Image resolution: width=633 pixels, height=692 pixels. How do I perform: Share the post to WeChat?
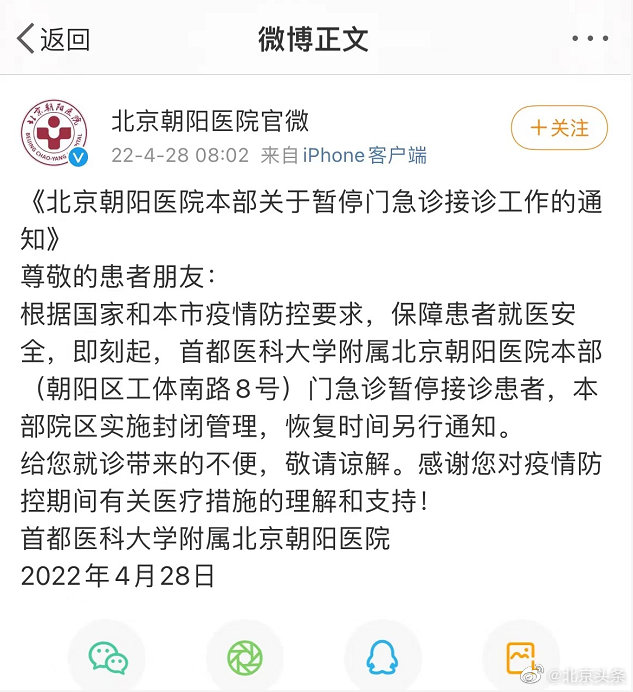(x=108, y=657)
